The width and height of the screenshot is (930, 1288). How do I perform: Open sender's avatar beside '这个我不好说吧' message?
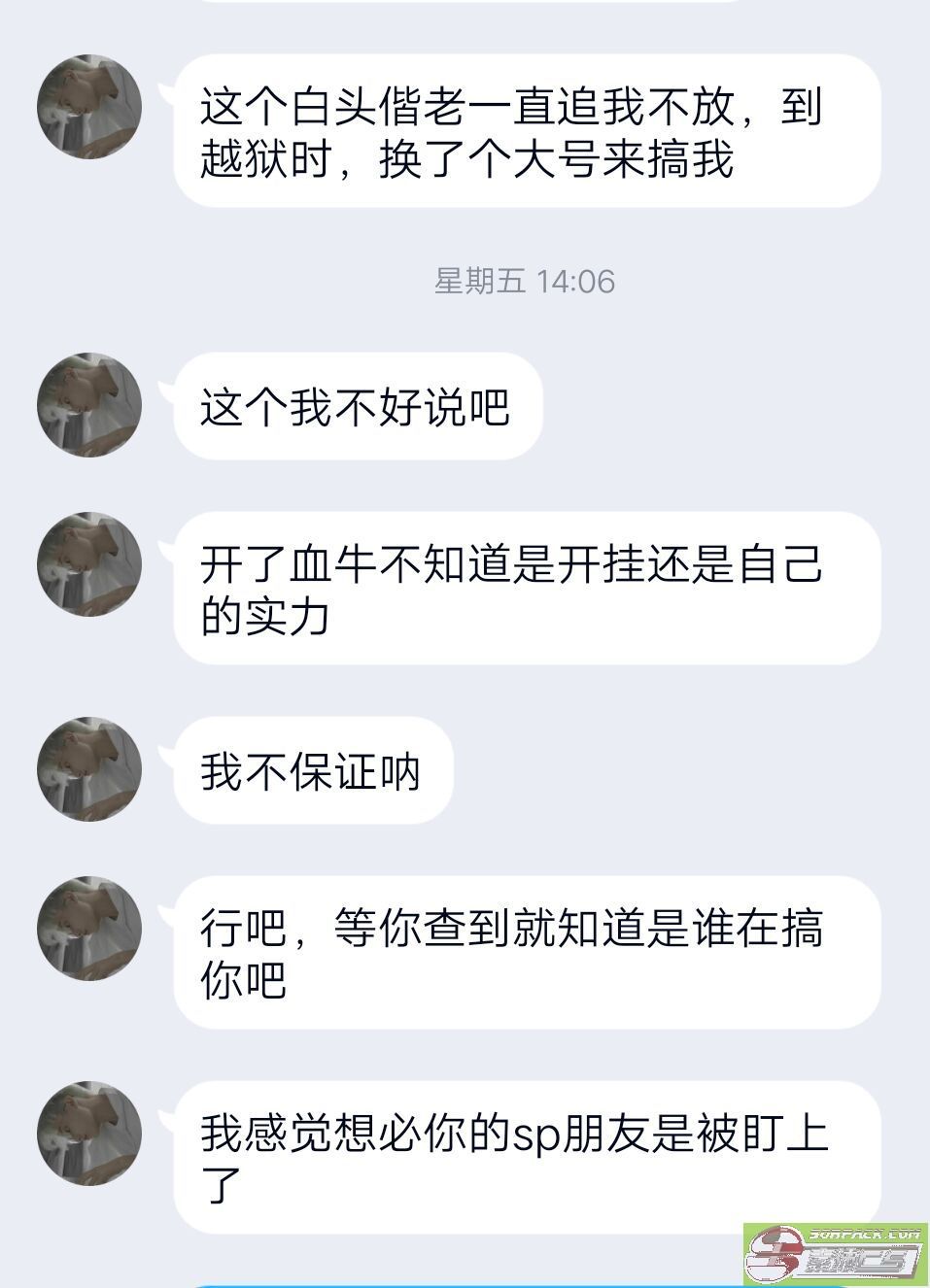point(89,405)
